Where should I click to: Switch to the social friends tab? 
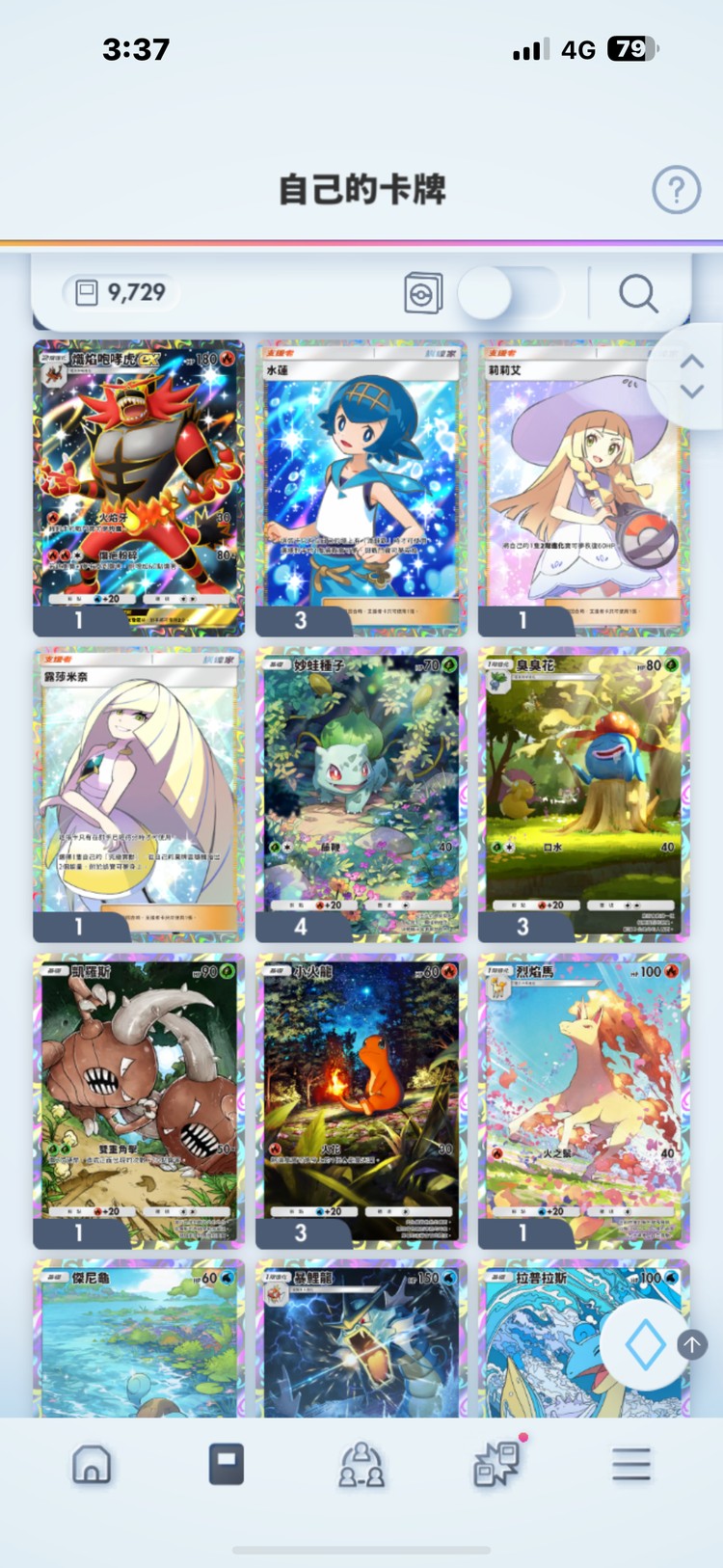[x=361, y=1465]
